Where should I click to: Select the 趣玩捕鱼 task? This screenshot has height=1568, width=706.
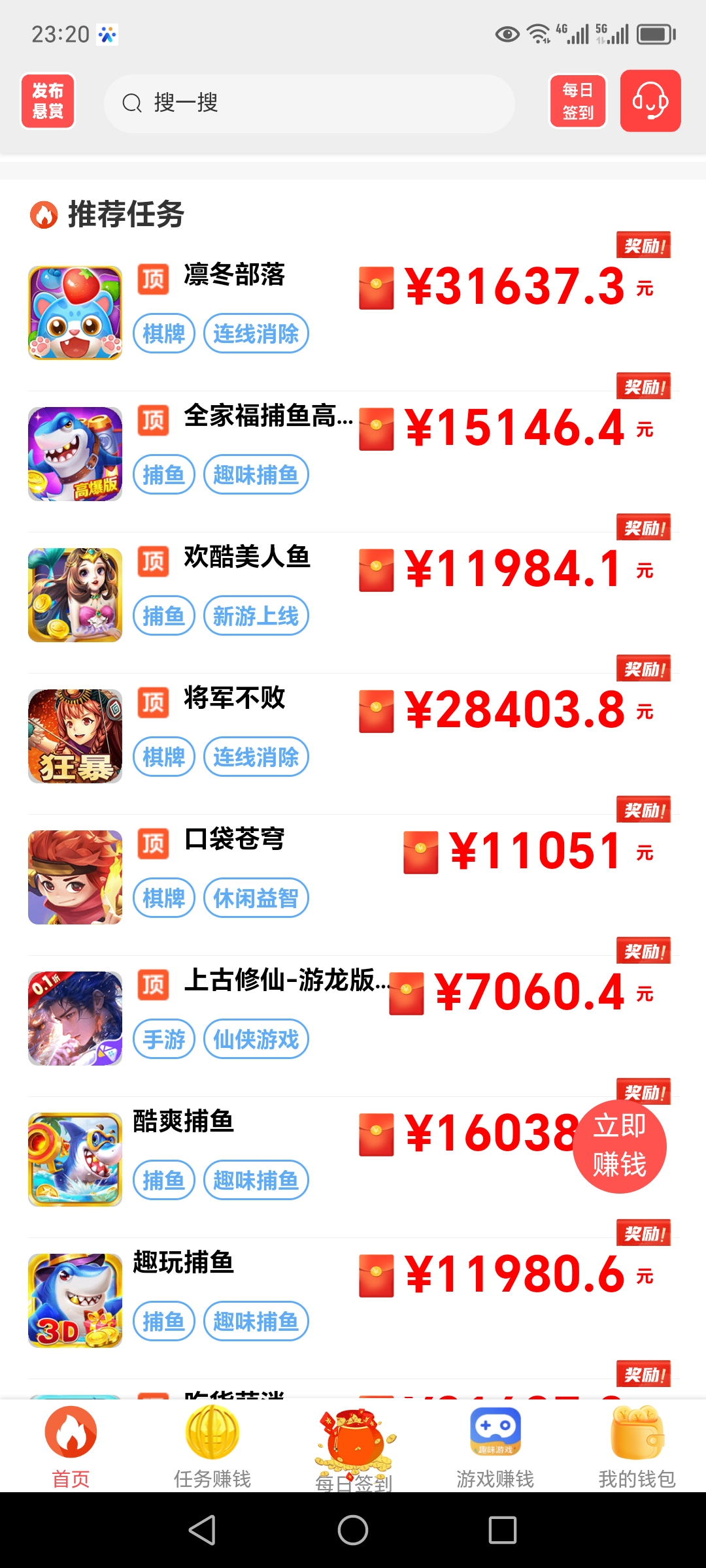183,1262
